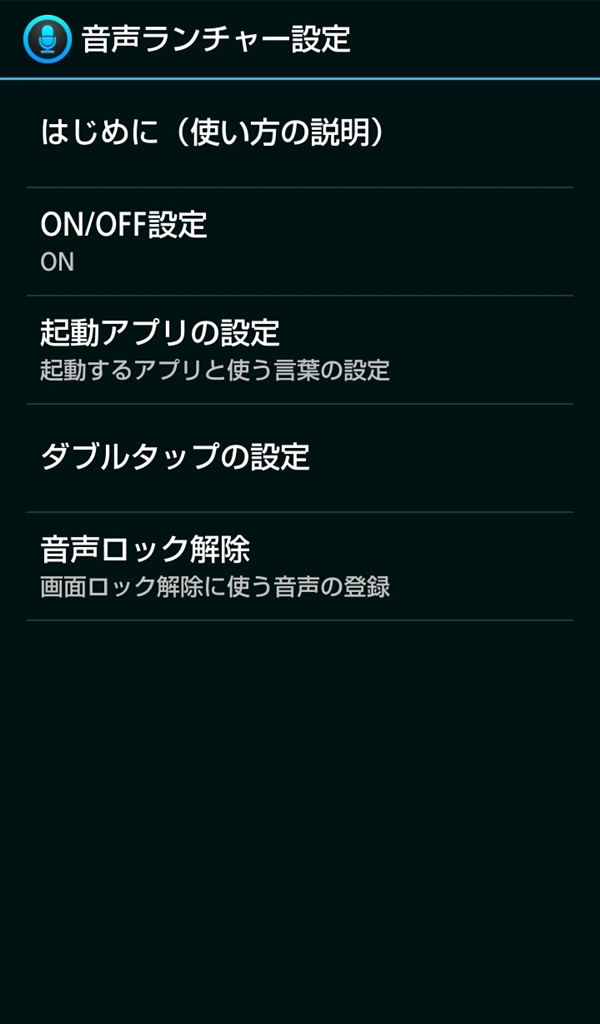Viewport: 600px width, 1024px height.
Task: Open はじめに（使い方の説明）
Action: pos(300,133)
